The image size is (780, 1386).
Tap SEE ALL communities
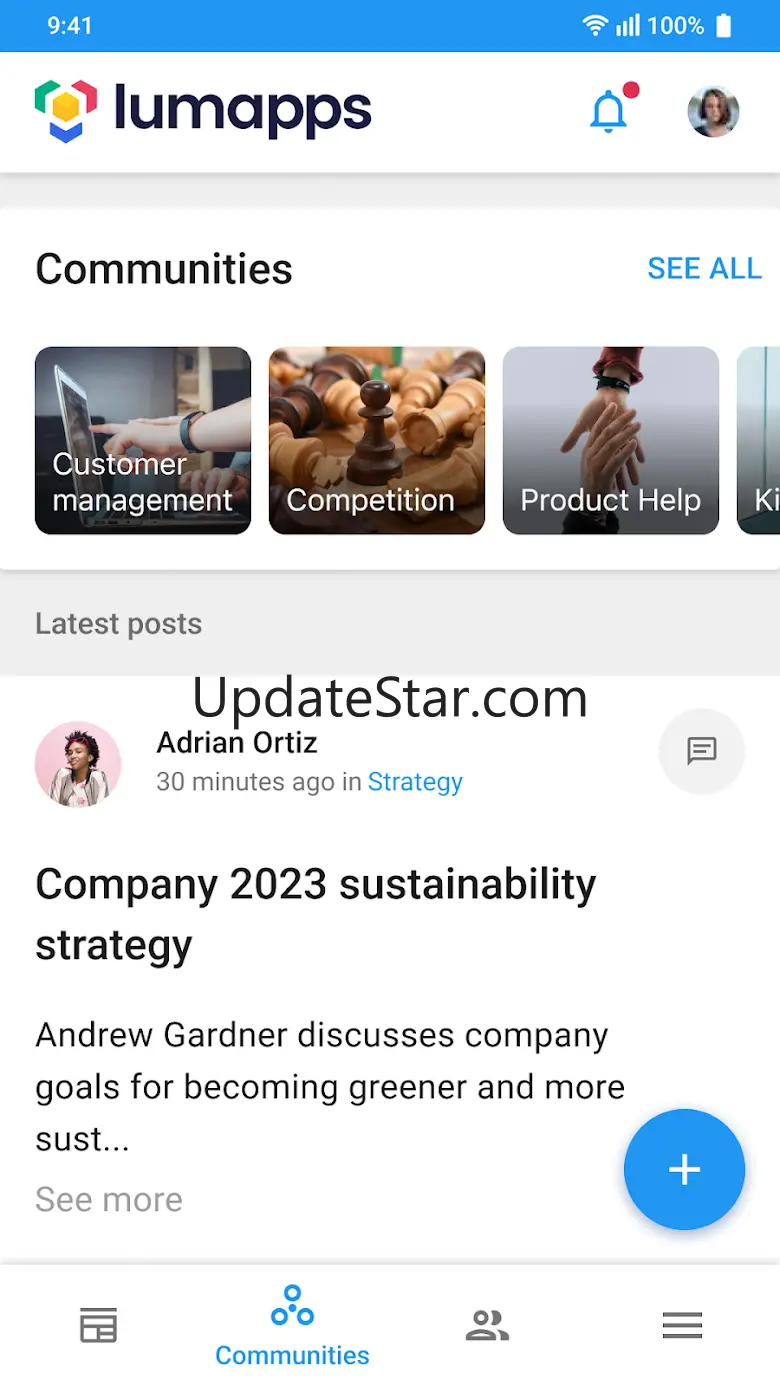point(704,268)
